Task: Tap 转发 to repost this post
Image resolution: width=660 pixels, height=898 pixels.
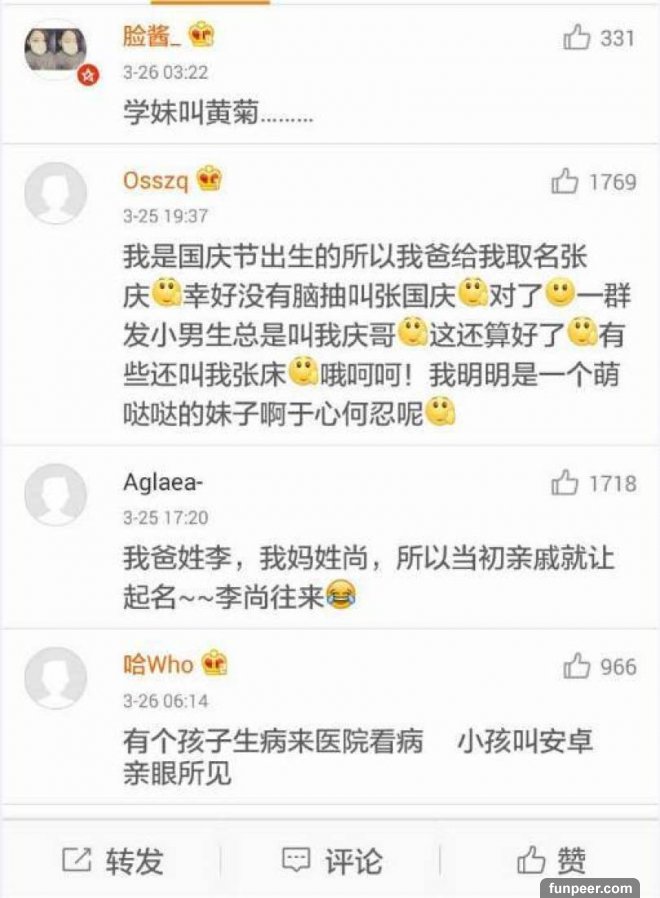Action: click(x=112, y=860)
